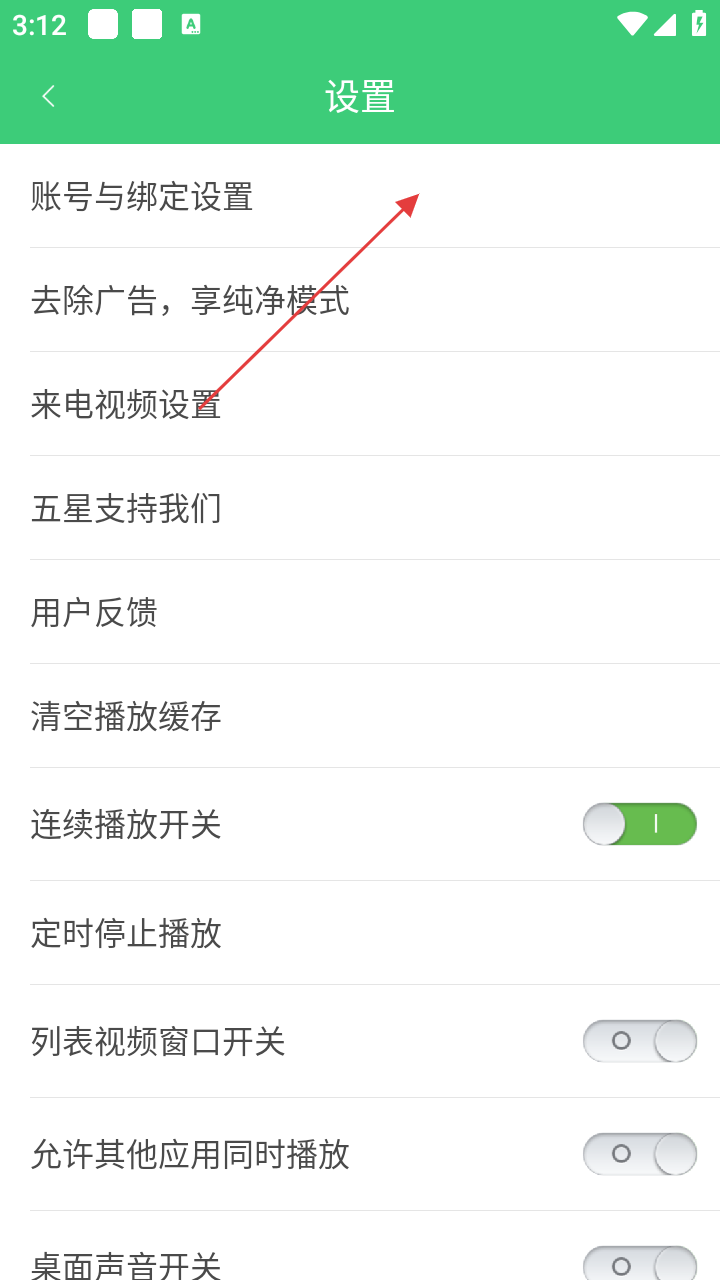Toggle off 连续播放开关
The height and width of the screenshot is (1280, 720).
pos(639,824)
